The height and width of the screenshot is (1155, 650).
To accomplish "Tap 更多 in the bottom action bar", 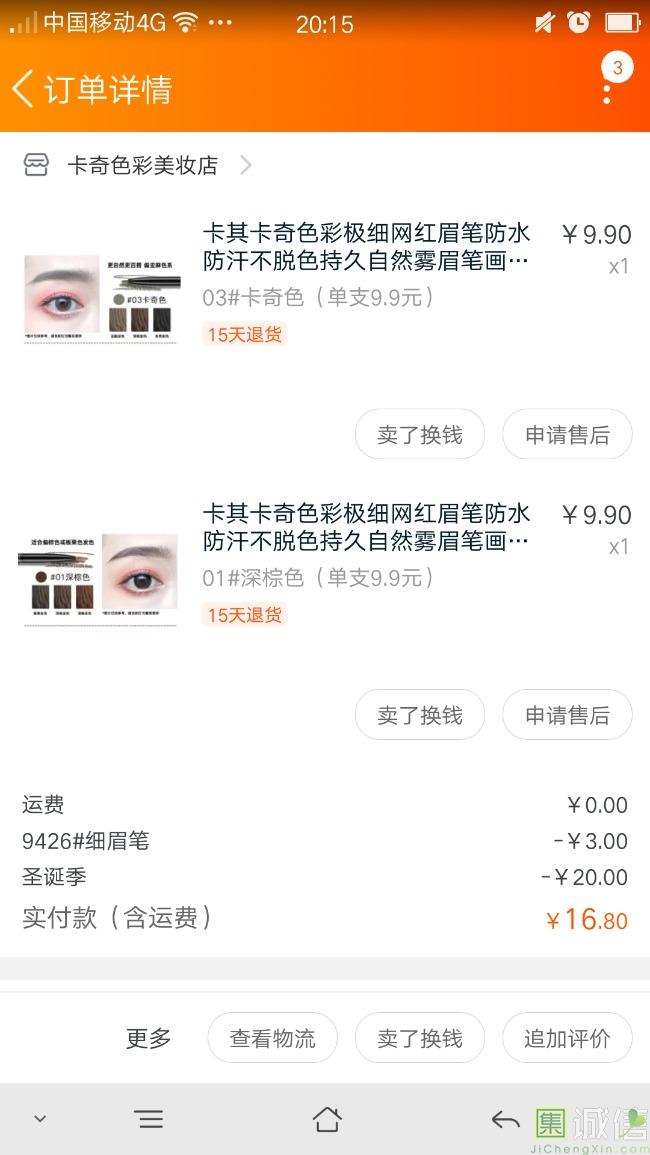I will pos(149,1039).
